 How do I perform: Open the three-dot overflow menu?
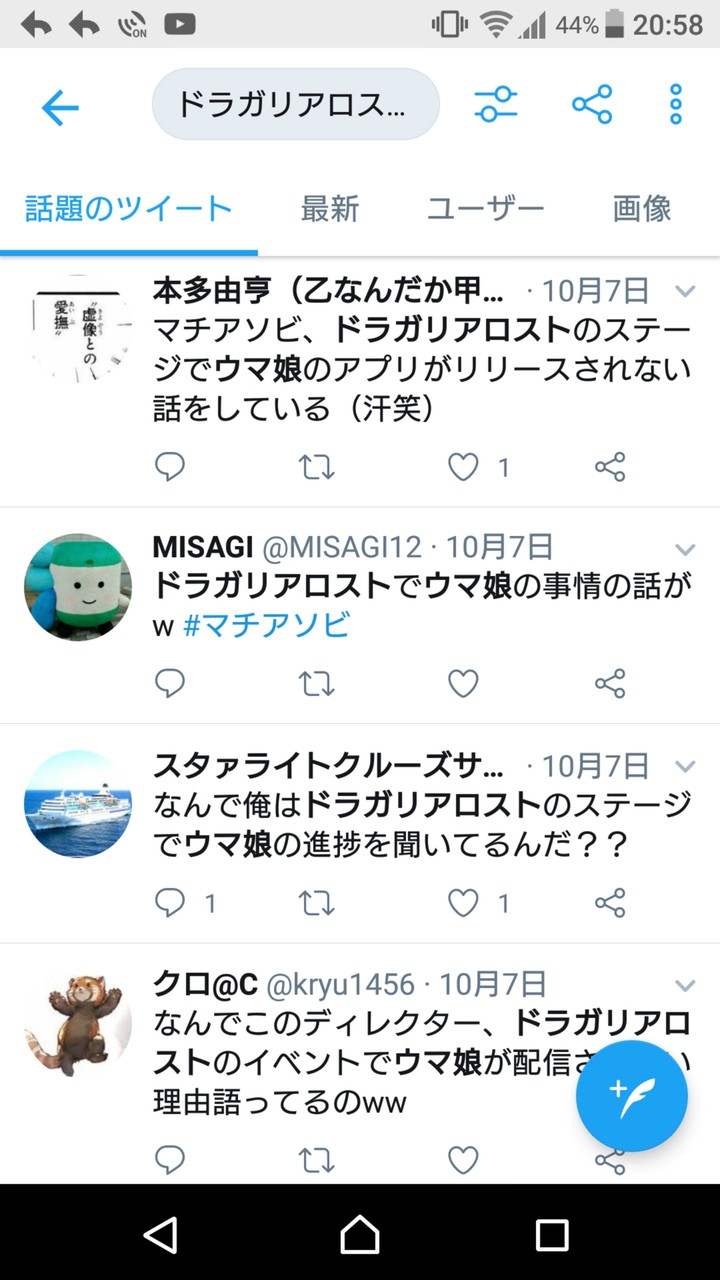point(676,104)
